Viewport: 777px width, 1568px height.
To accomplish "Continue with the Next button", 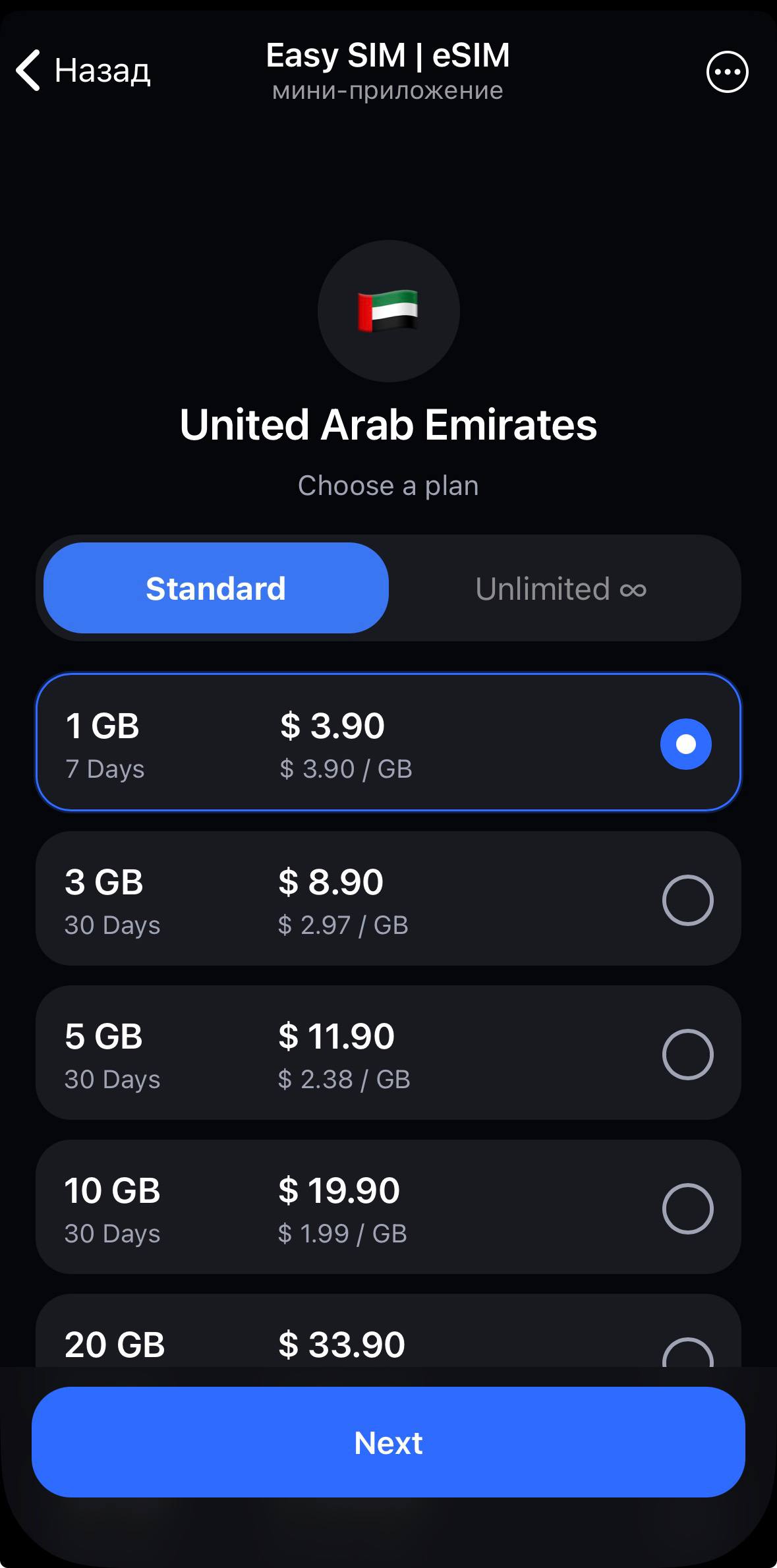I will [x=388, y=1442].
